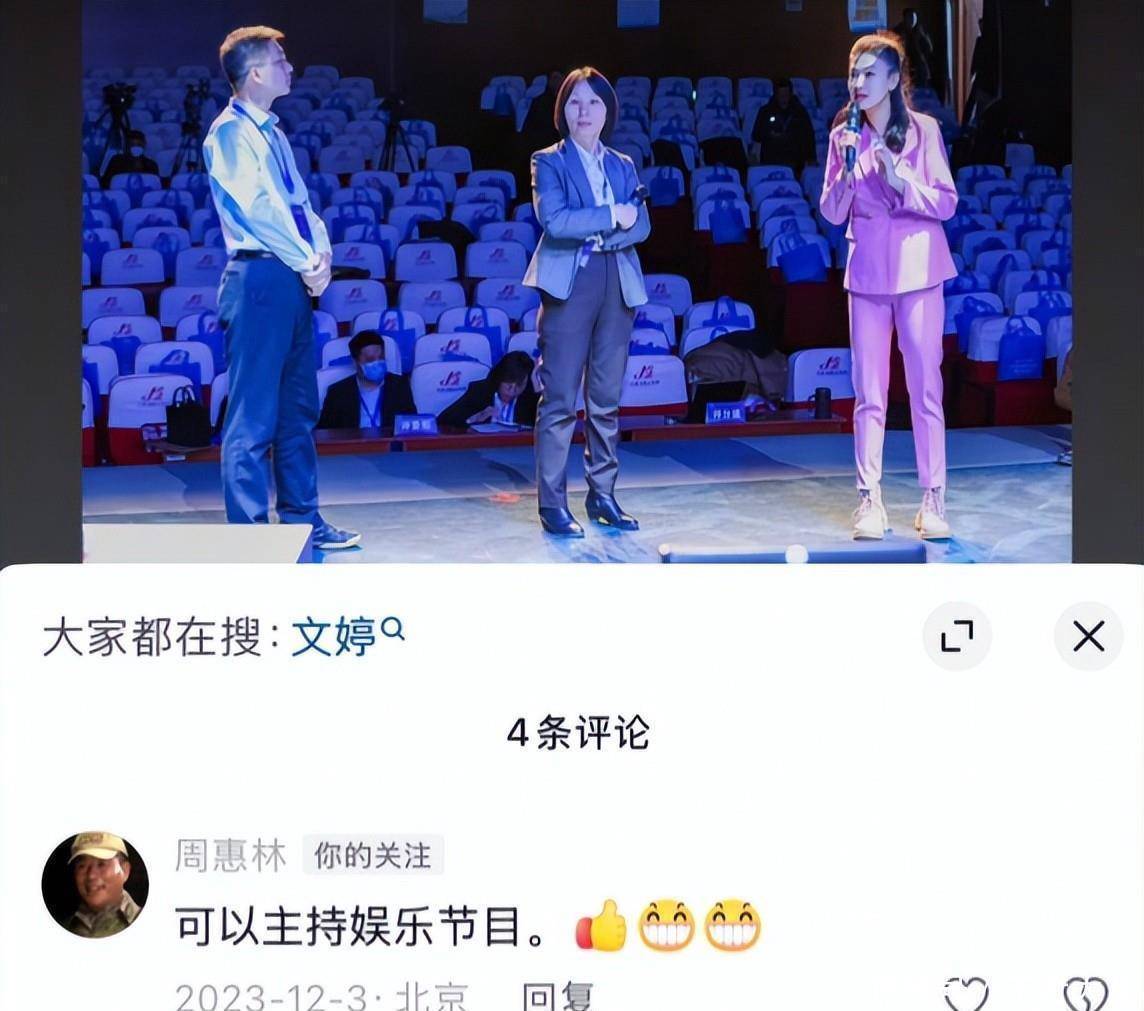Reply to 周惠林's comment
The image size is (1144, 1011).
click(557, 995)
